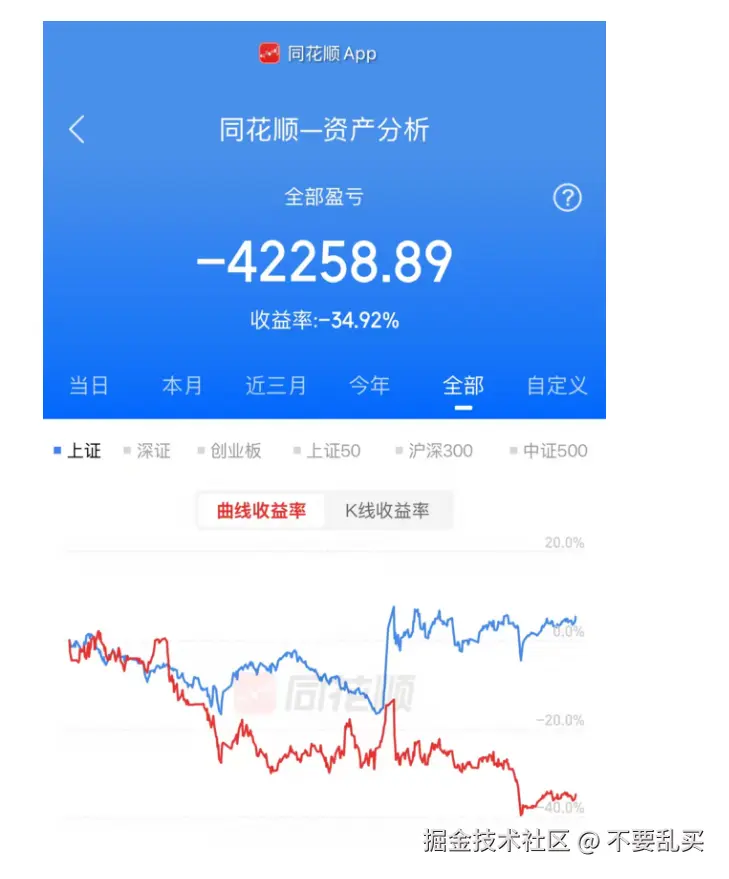Image resolution: width=729 pixels, height=879 pixels.
Task: Show 今年 profit and loss
Action: pyautogui.click(x=369, y=385)
